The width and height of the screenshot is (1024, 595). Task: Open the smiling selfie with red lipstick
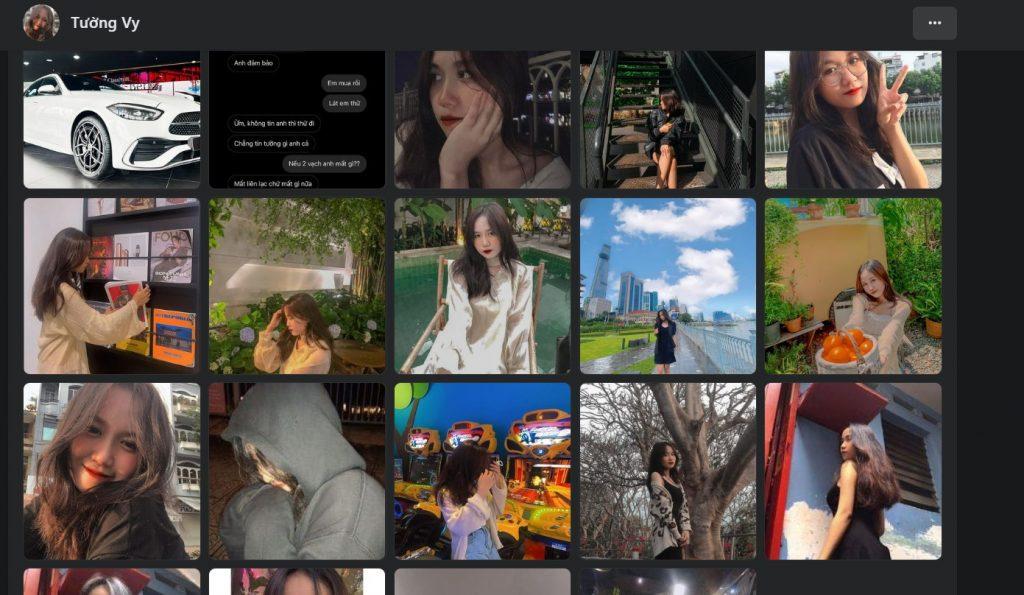[x=111, y=471]
